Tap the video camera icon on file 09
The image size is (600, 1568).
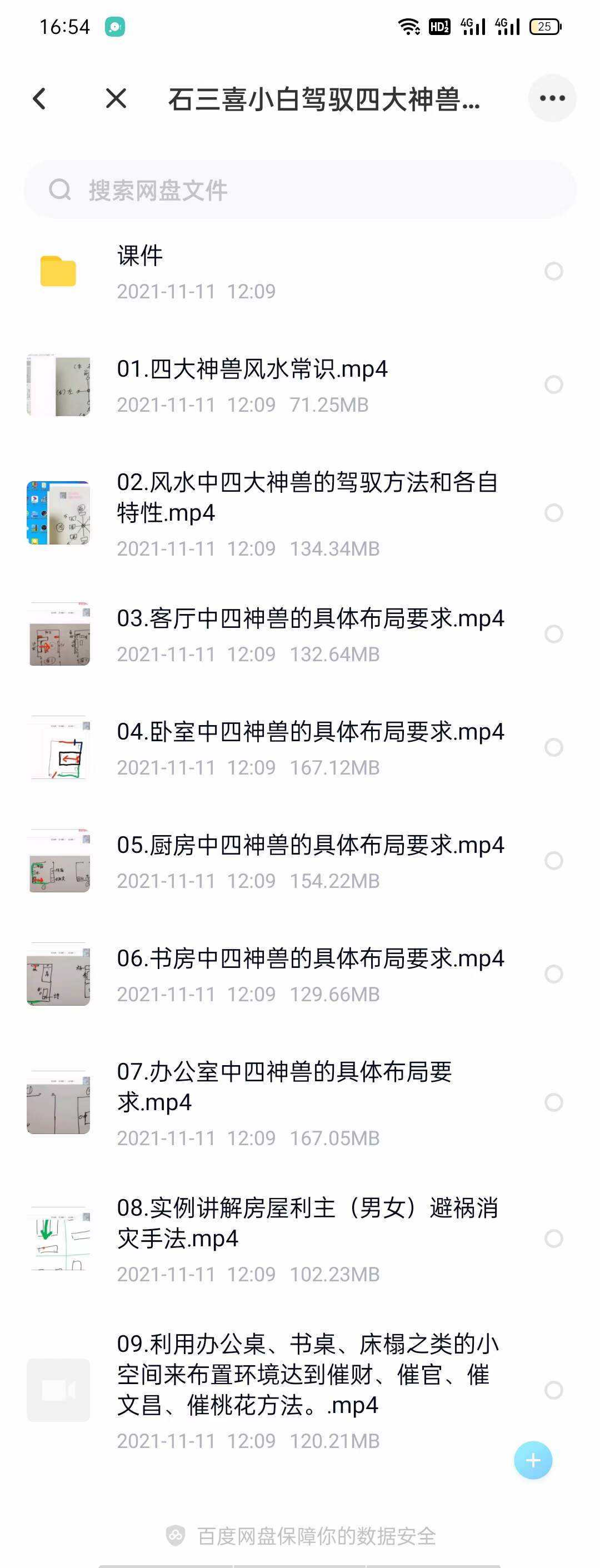(58, 1390)
